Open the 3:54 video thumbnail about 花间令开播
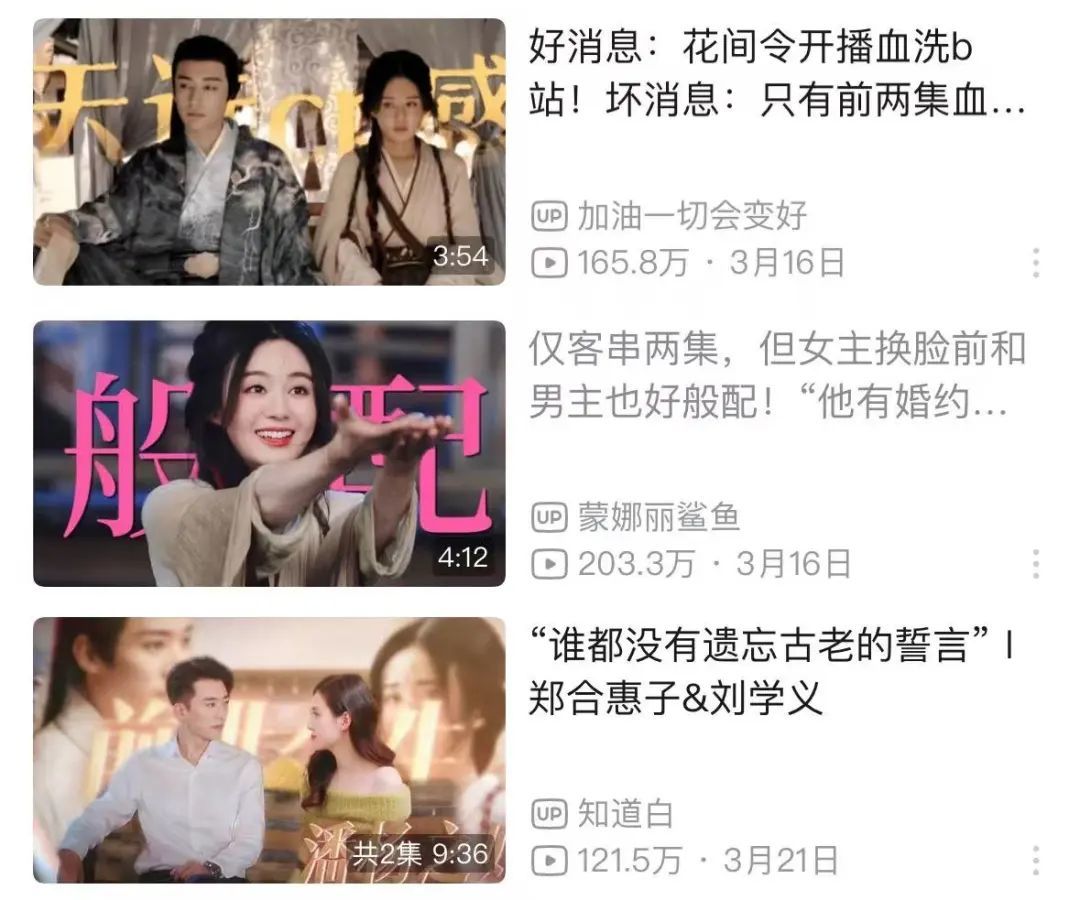Screen dimensions: 1080x900 (269, 151)
